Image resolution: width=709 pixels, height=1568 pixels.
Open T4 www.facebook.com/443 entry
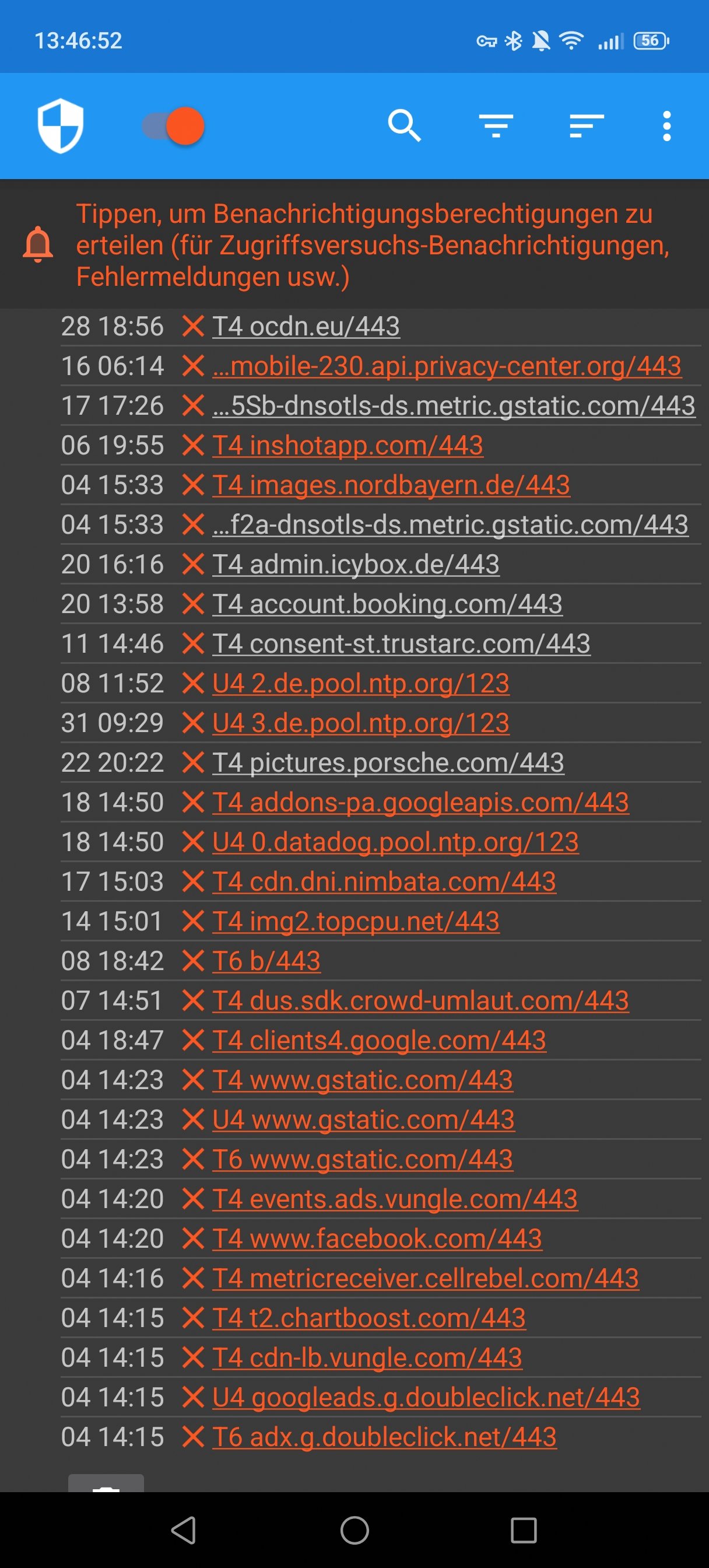(377, 1238)
